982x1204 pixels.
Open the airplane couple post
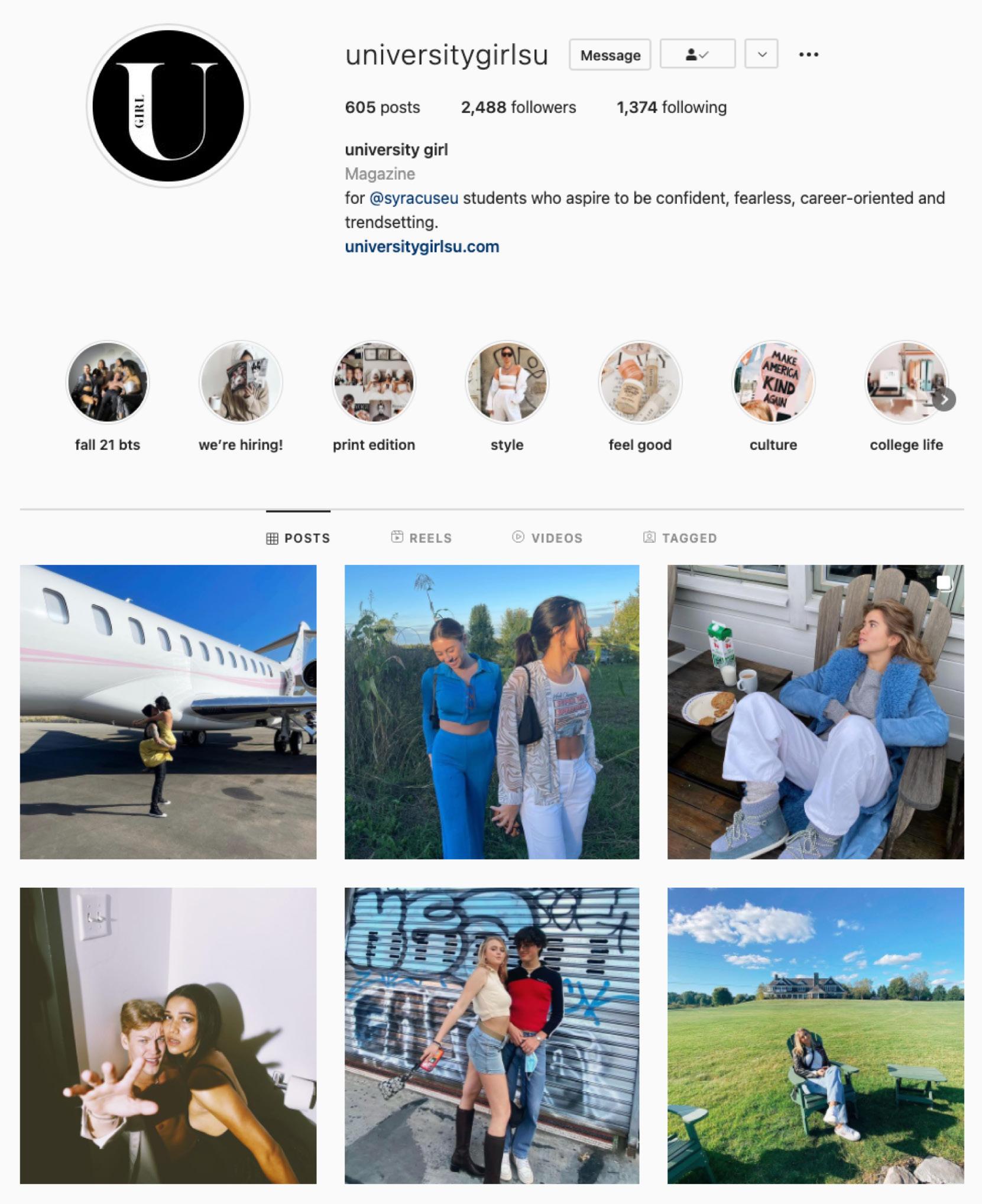point(168,712)
